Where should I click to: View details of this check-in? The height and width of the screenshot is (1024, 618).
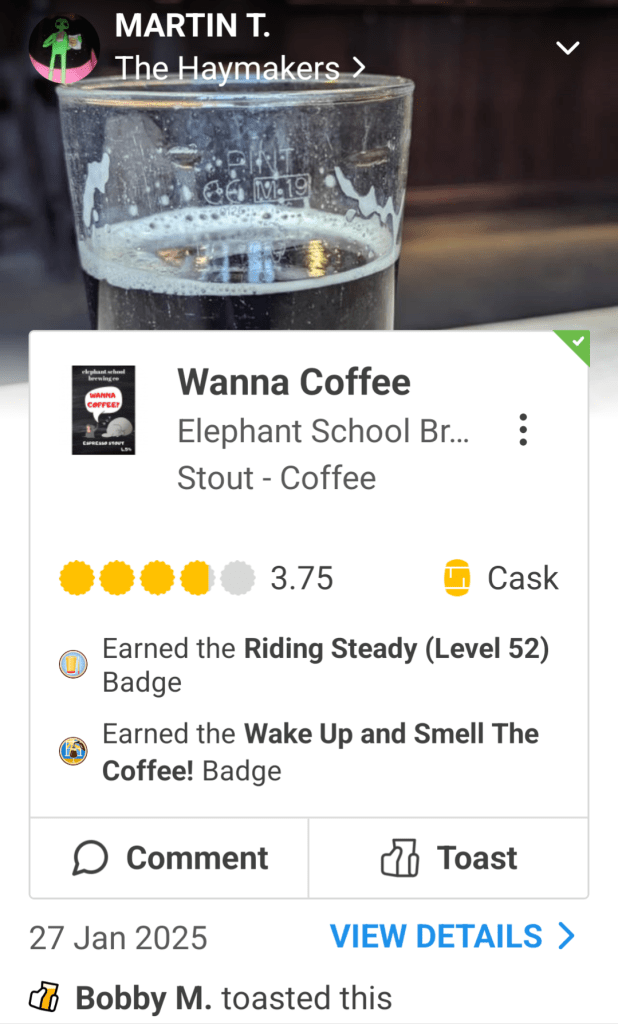click(452, 936)
